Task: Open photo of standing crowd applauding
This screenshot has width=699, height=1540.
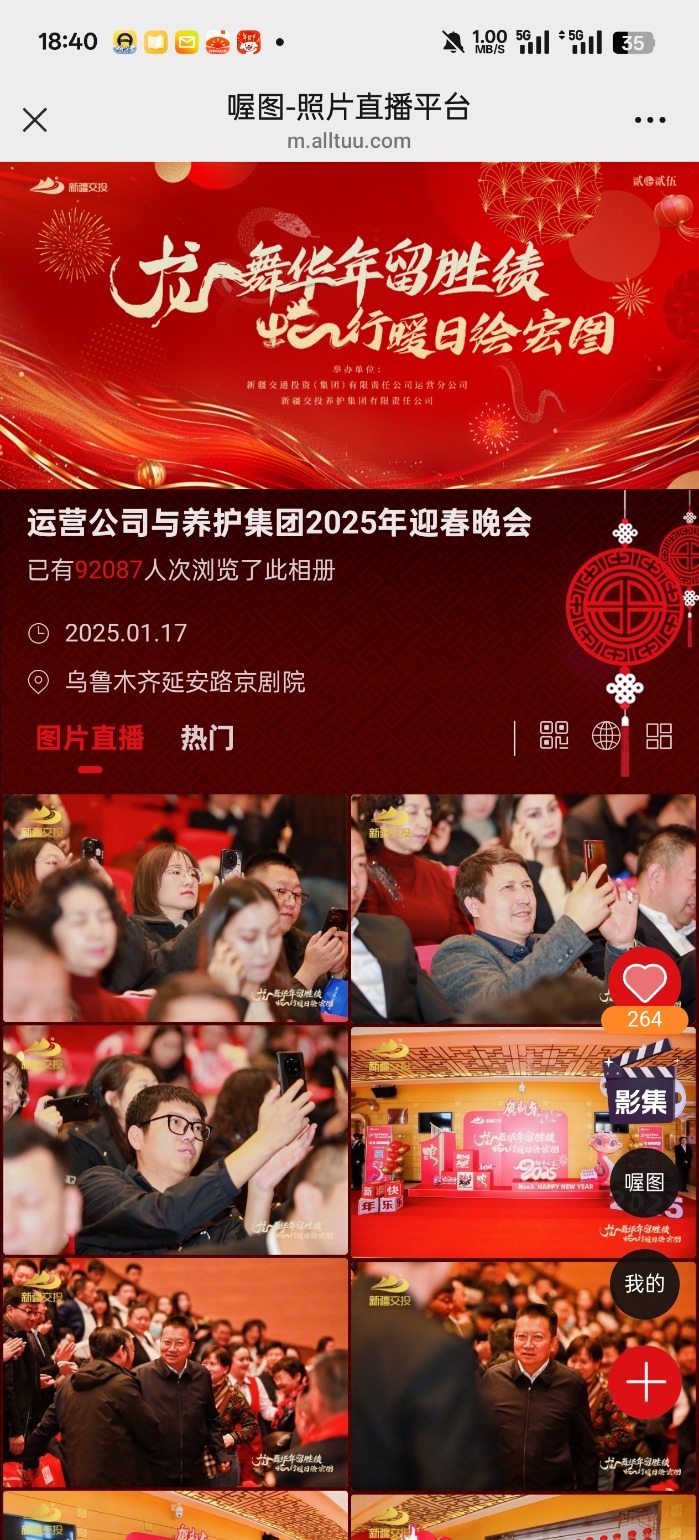Action: (x=175, y=1372)
